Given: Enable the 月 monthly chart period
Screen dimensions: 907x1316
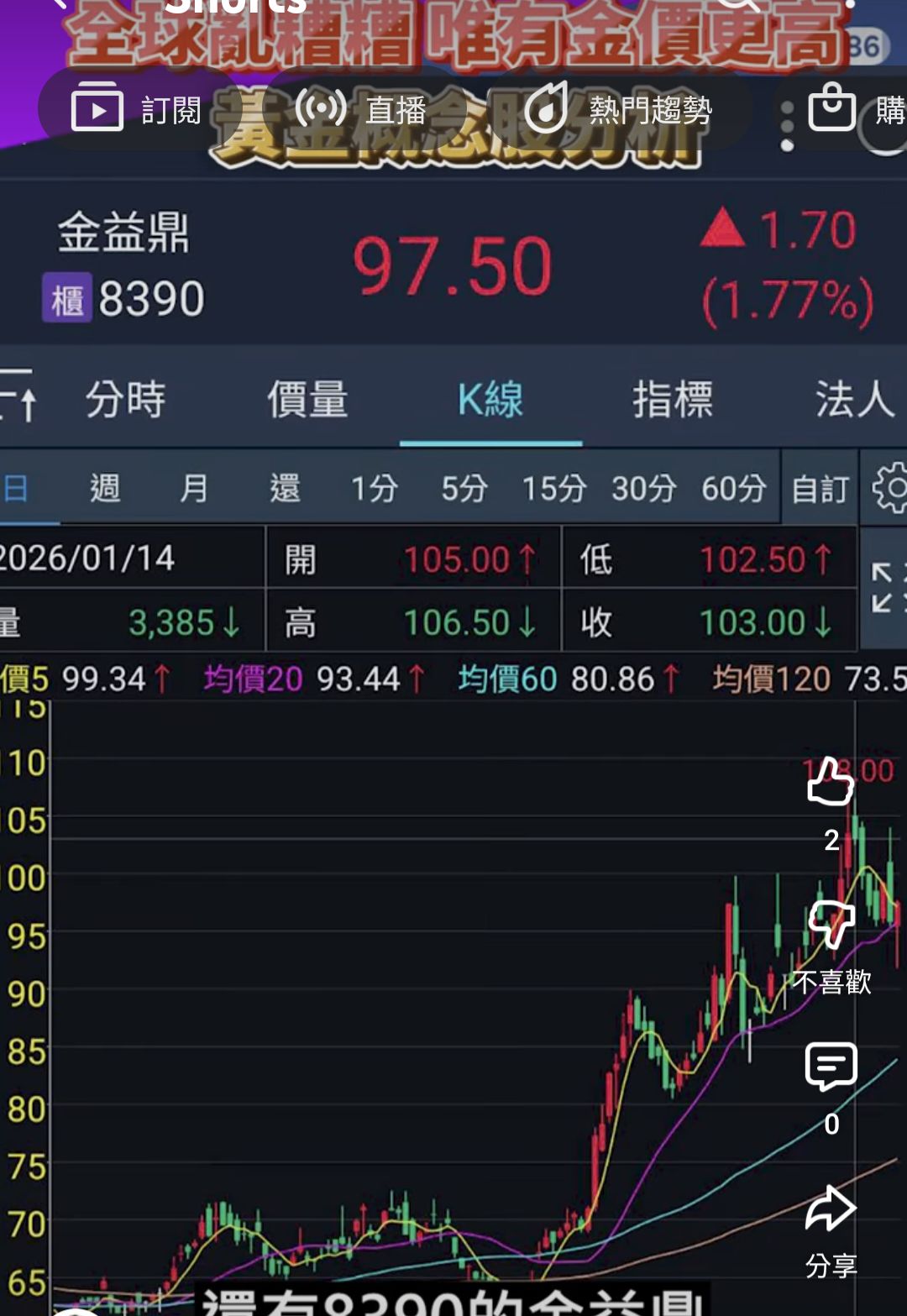Looking at the screenshot, I should point(194,487).
